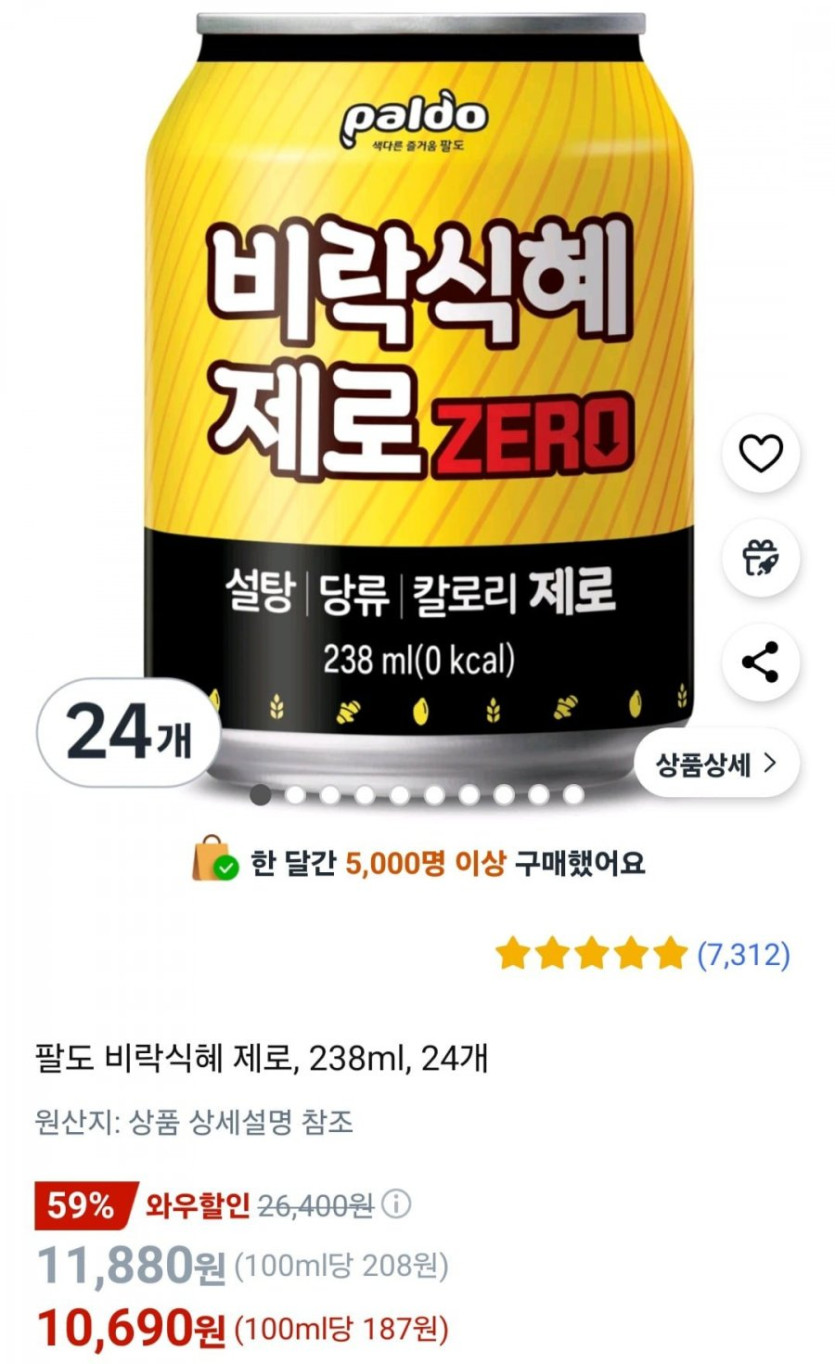Open 상품상세 product details
Viewport: 835px width, 1364px height.
[x=716, y=764]
